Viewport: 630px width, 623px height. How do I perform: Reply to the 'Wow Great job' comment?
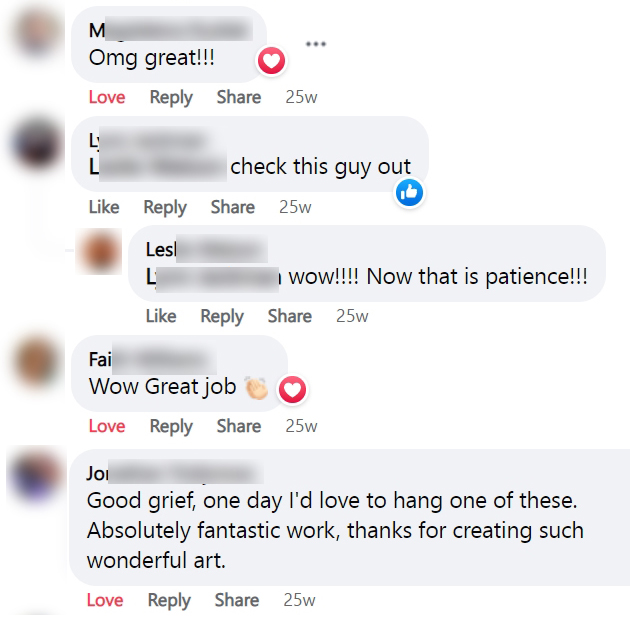pos(171,426)
